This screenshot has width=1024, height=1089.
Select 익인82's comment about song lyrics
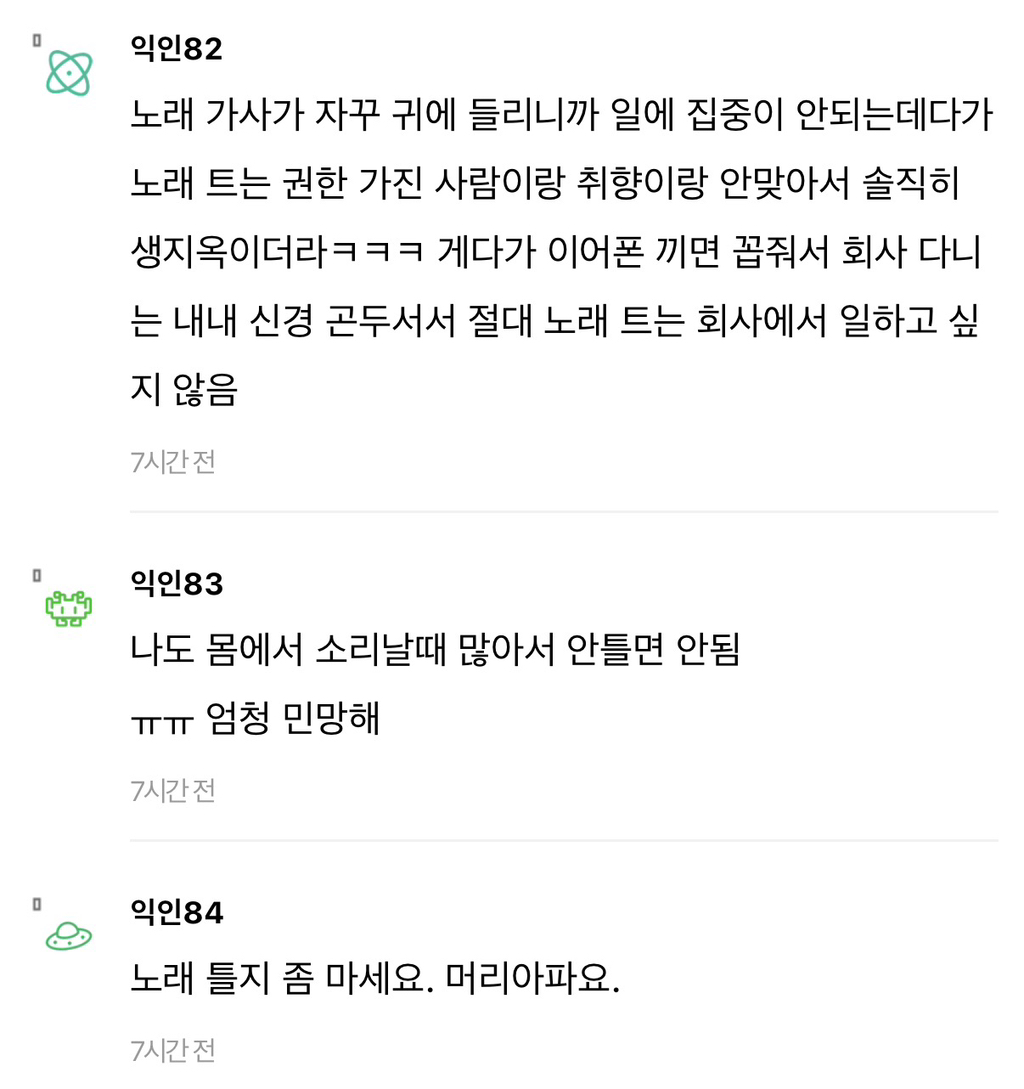560,251
